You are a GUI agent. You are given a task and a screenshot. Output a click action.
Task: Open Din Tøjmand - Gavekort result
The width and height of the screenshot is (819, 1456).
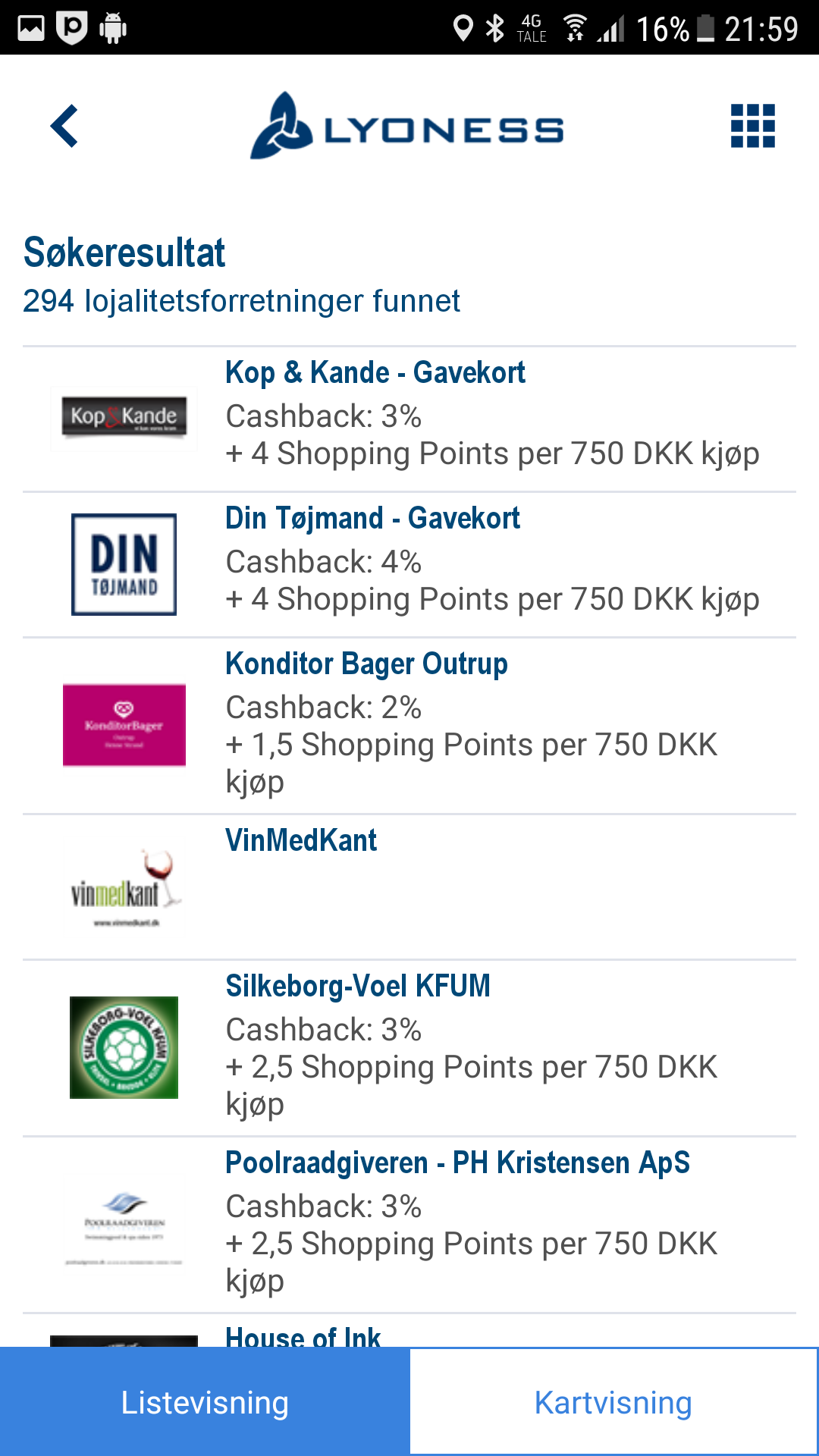409,565
